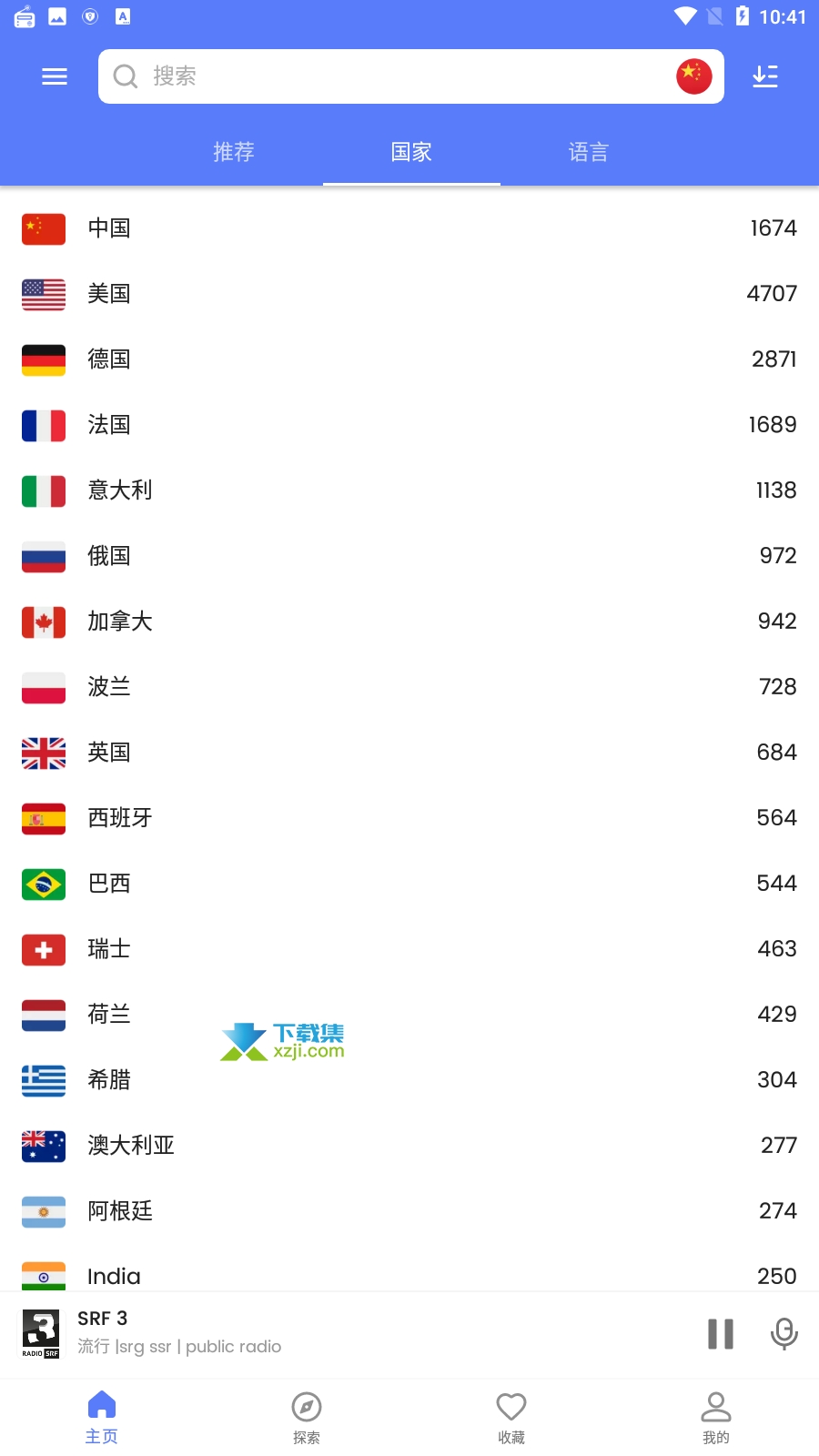This screenshot has height=1456, width=819.
Task: Open 中国 radio stations
Action: point(409,228)
